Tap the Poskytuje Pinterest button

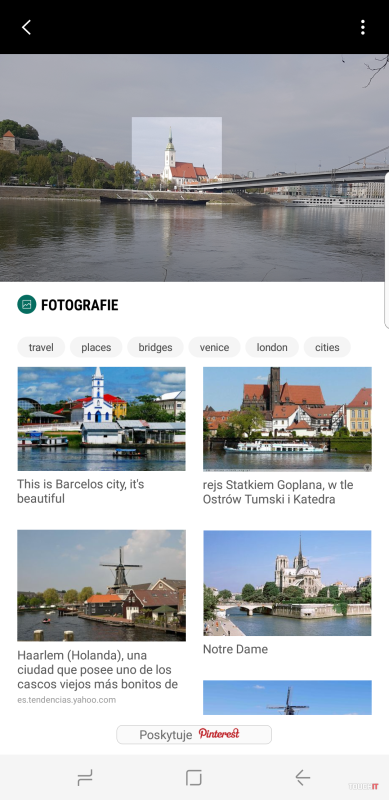[194, 735]
